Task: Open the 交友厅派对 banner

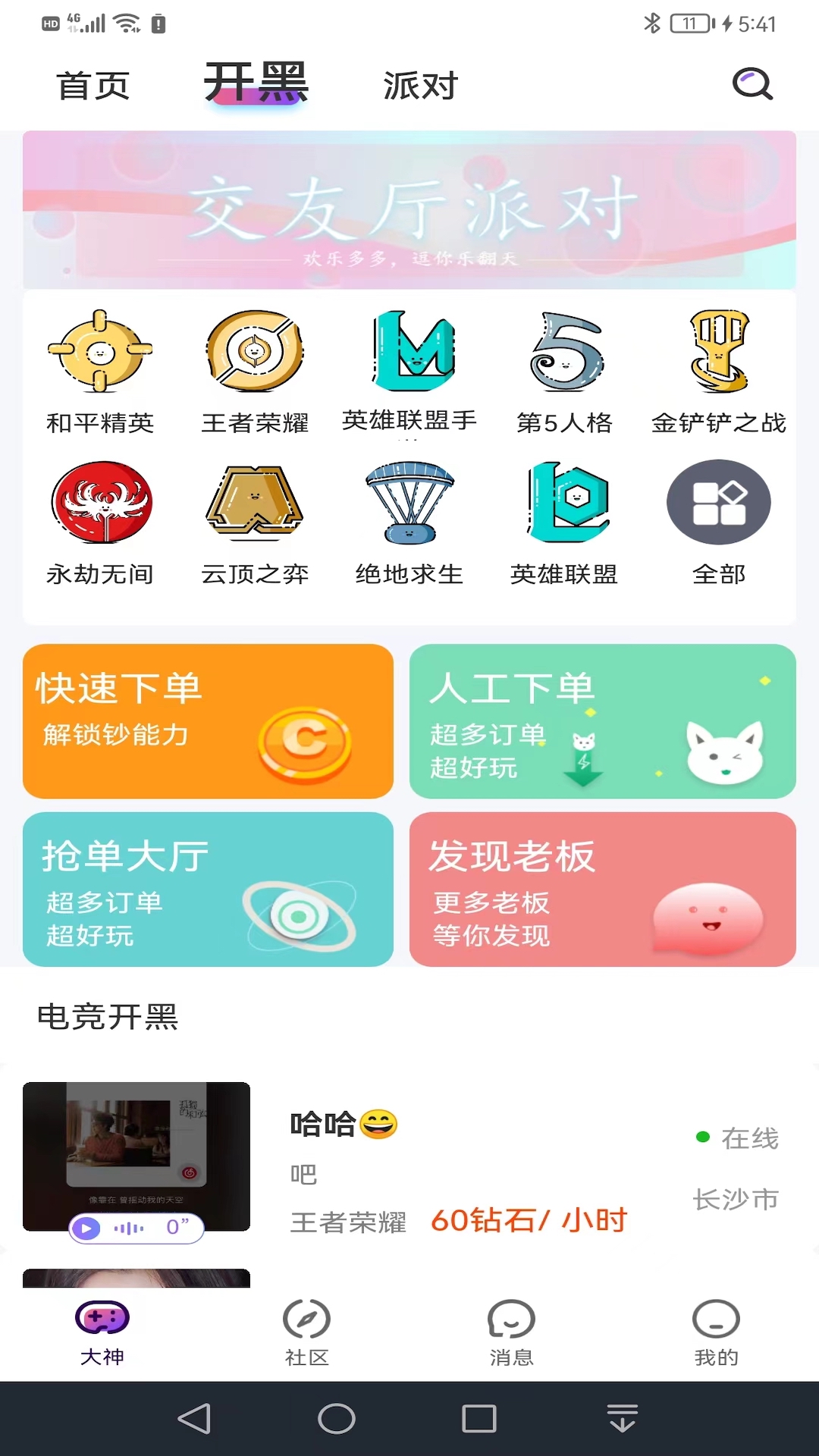Action: tap(409, 210)
